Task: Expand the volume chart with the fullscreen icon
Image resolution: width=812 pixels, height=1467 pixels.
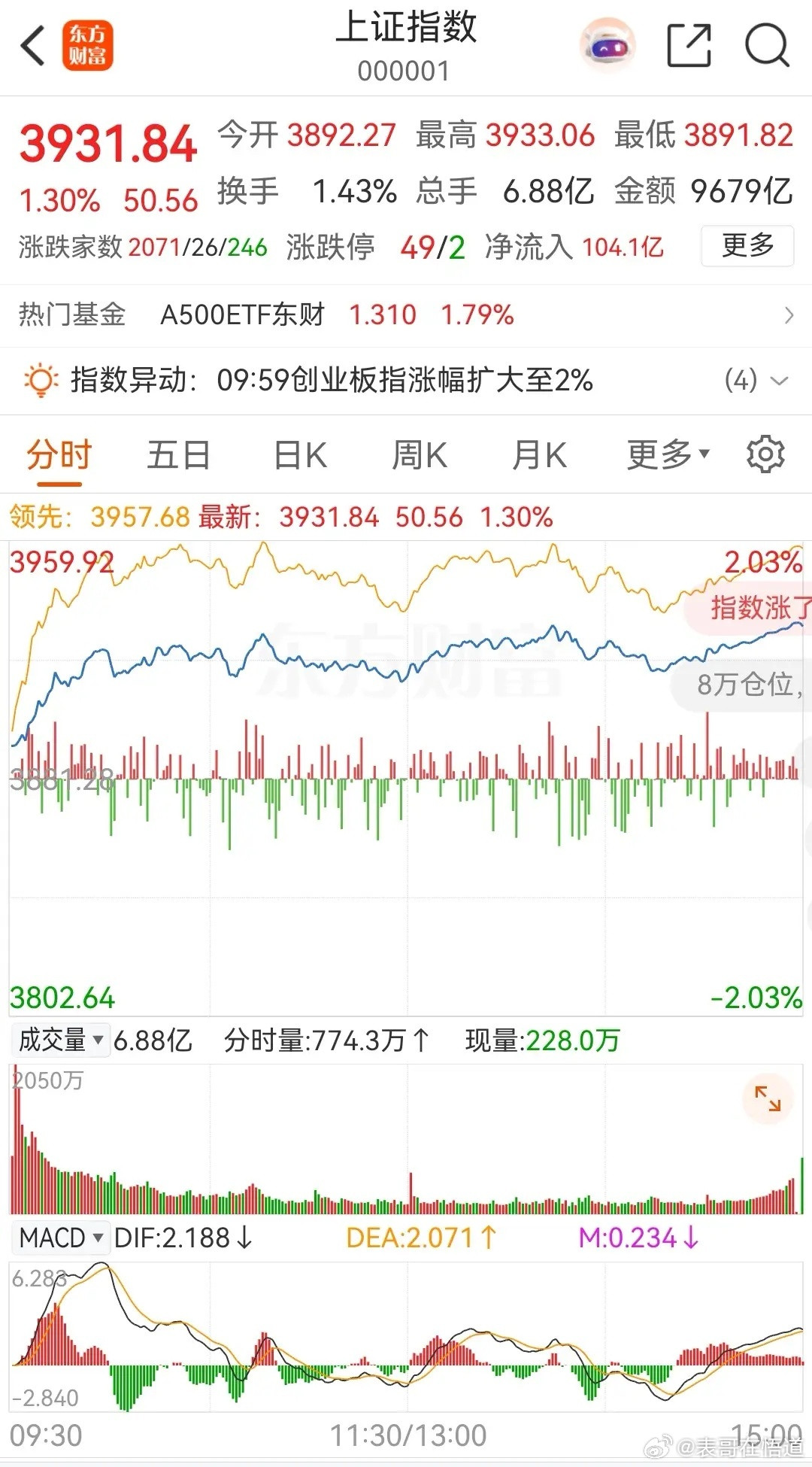Action: pos(769,1100)
